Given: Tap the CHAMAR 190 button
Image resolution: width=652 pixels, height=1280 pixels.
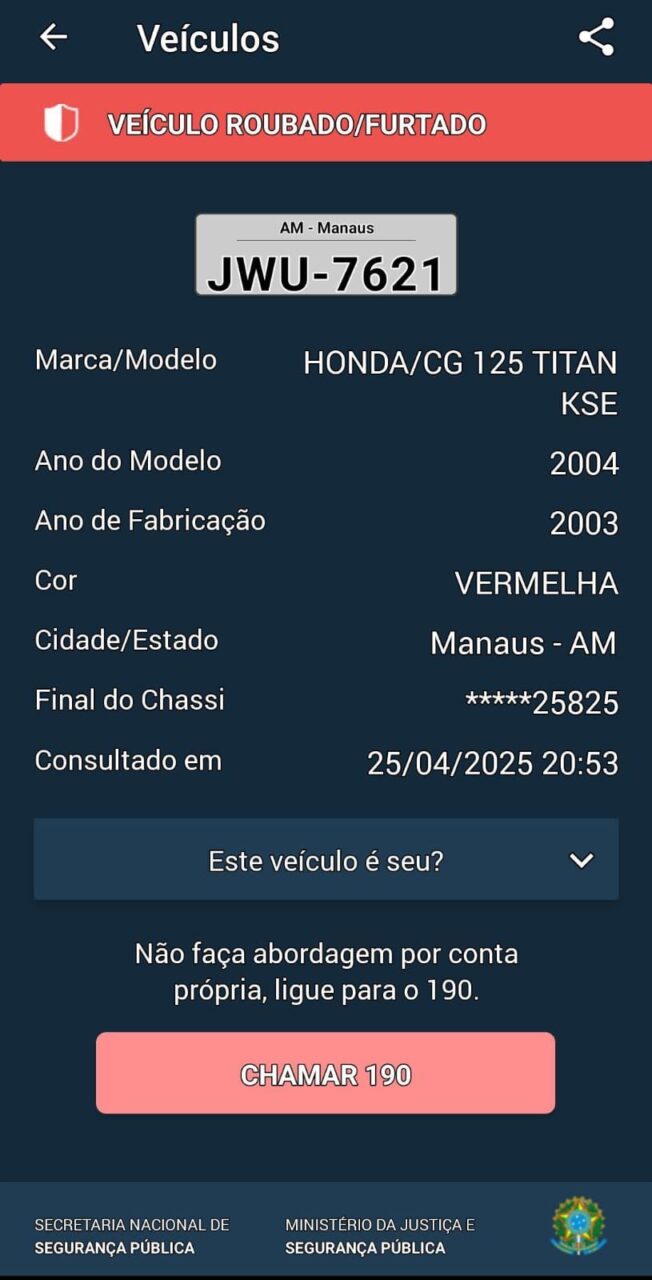Looking at the screenshot, I should pos(326,1074).
